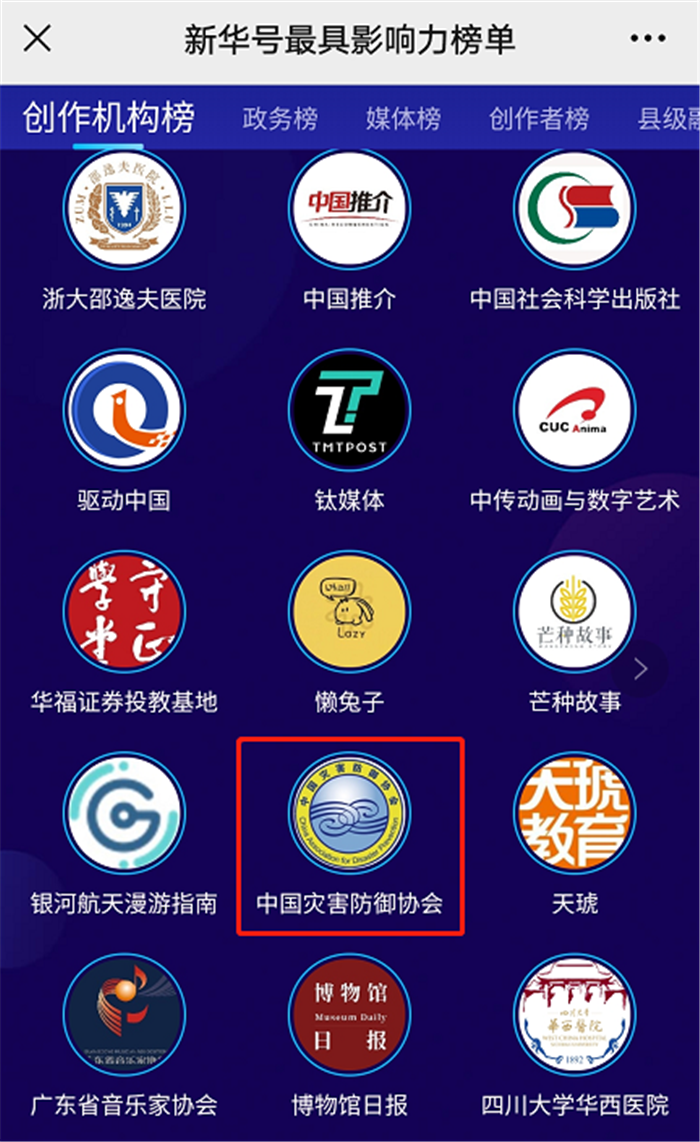Switch to the 创作者榜 tab
Screen dimensions: 700x1142
[x=539, y=118]
